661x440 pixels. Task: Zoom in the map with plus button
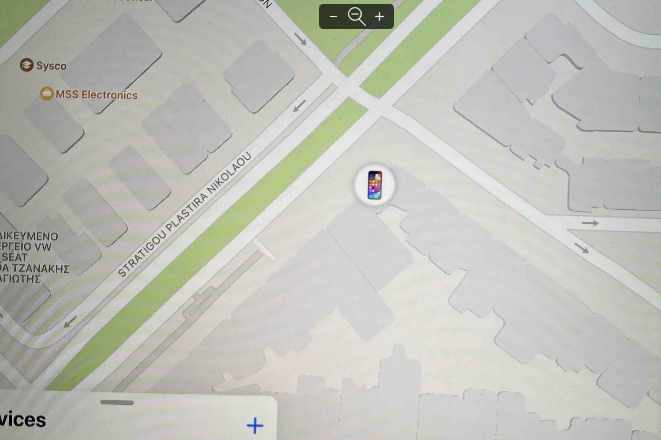pos(379,16)
